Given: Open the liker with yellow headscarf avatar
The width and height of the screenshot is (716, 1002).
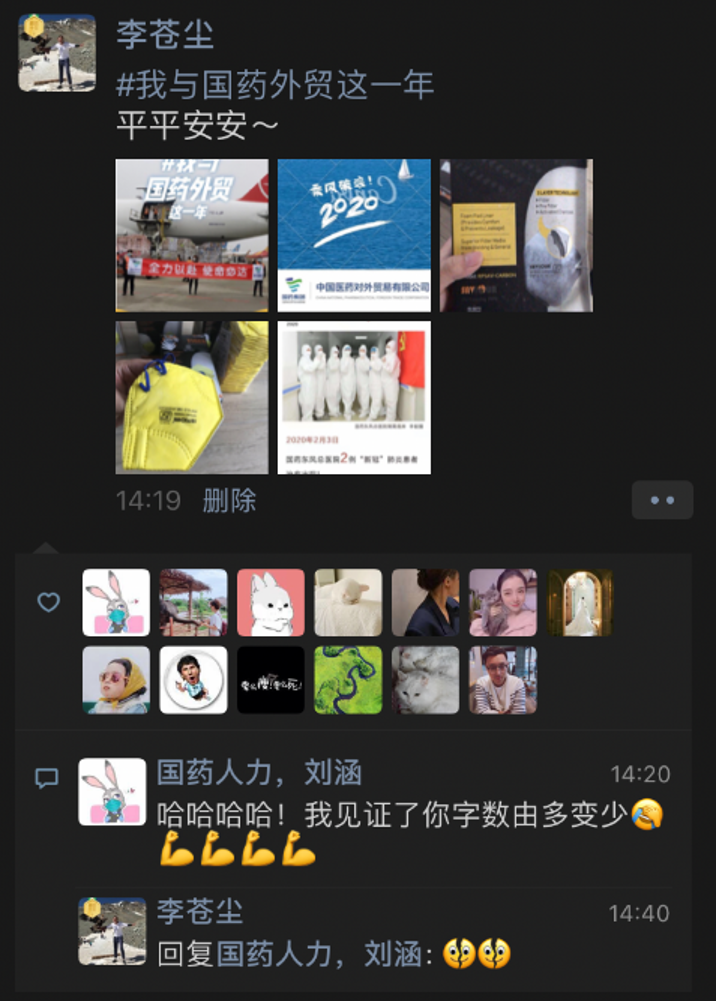Looking at the screenshot, I should (116, 680).
